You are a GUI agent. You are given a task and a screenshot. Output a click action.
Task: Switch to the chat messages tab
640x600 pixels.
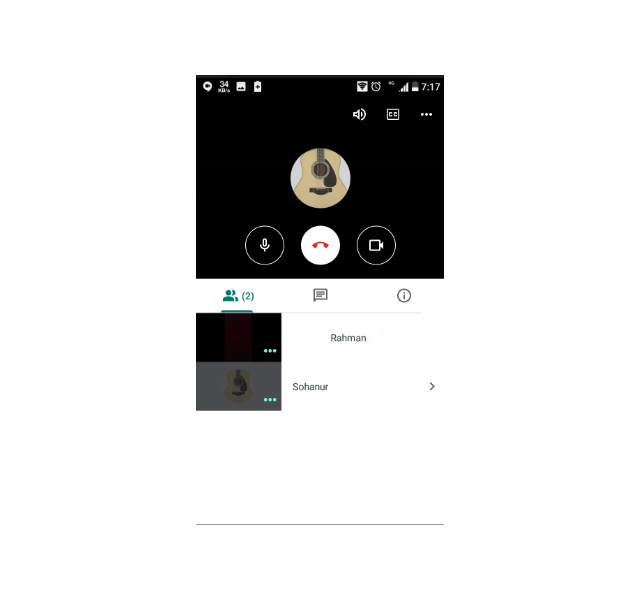320,296
